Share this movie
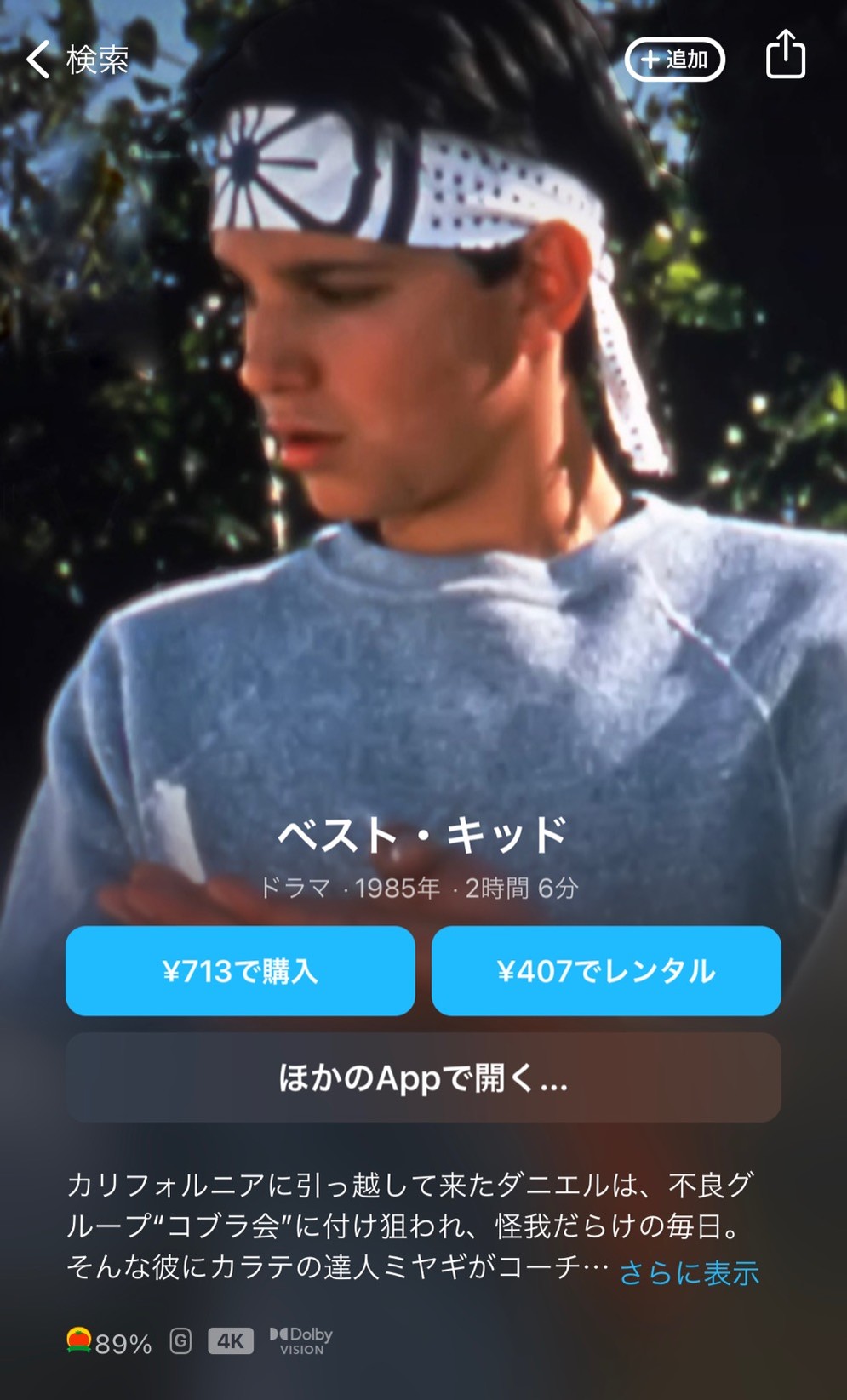The width and height of the screenshot is (847, 1400). pyautogui.click(x=785, y=54)
